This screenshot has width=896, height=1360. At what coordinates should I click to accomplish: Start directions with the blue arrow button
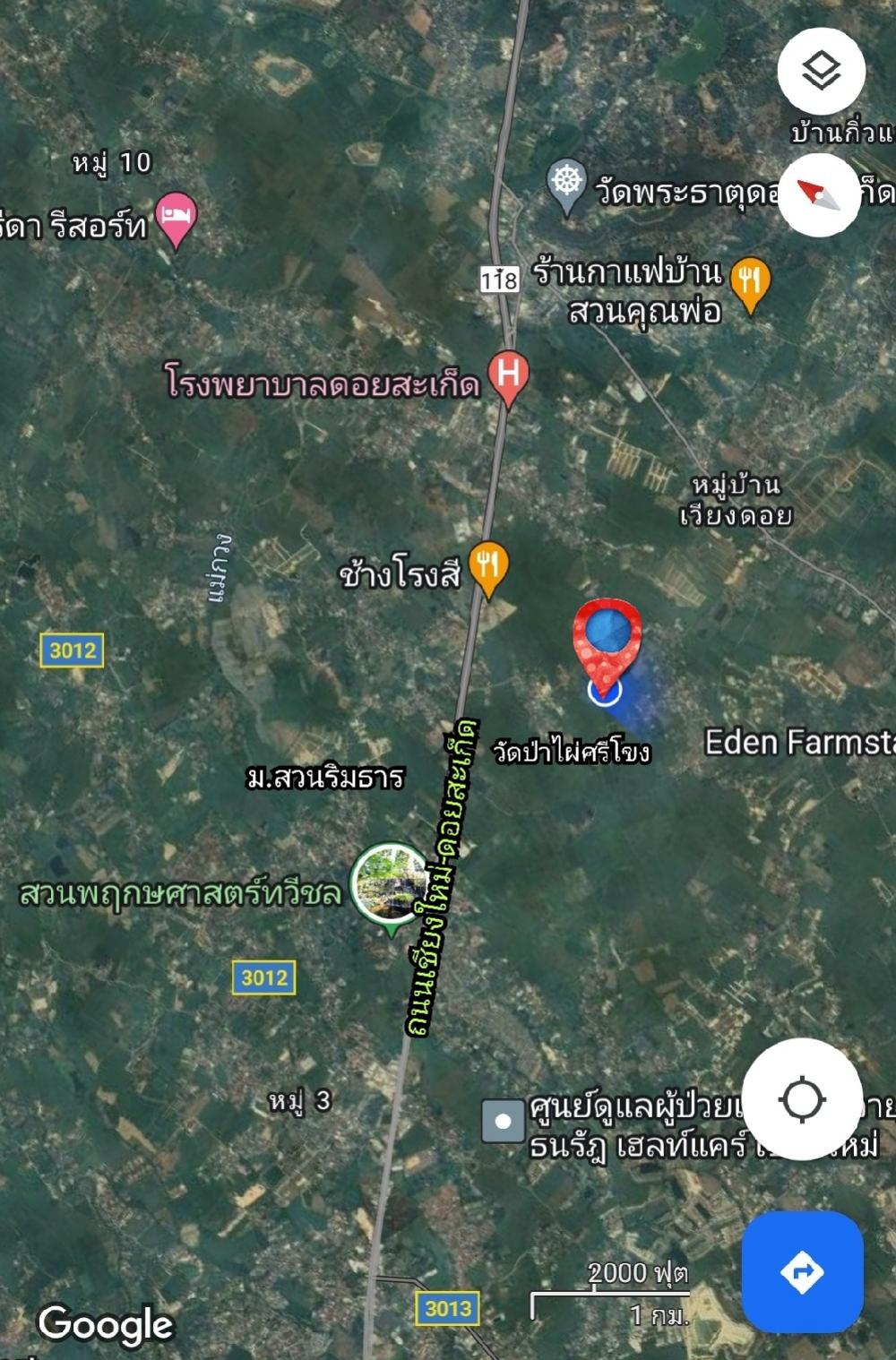pyautogui.click(x=802, y=1271)
